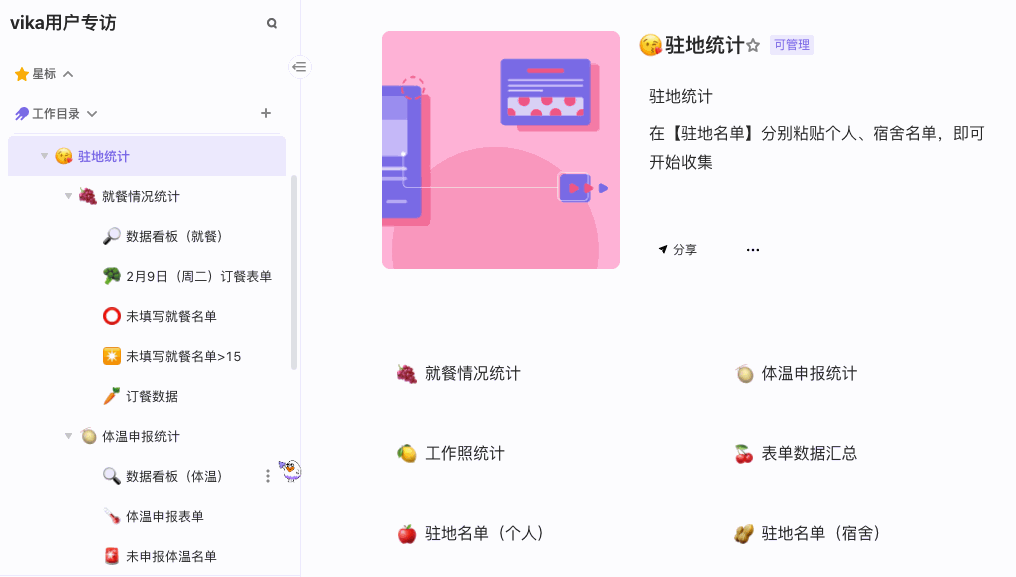Open 体温申报表单
Image resolution: width=1016 pixels, height=577 pixels.
(164, 516)
